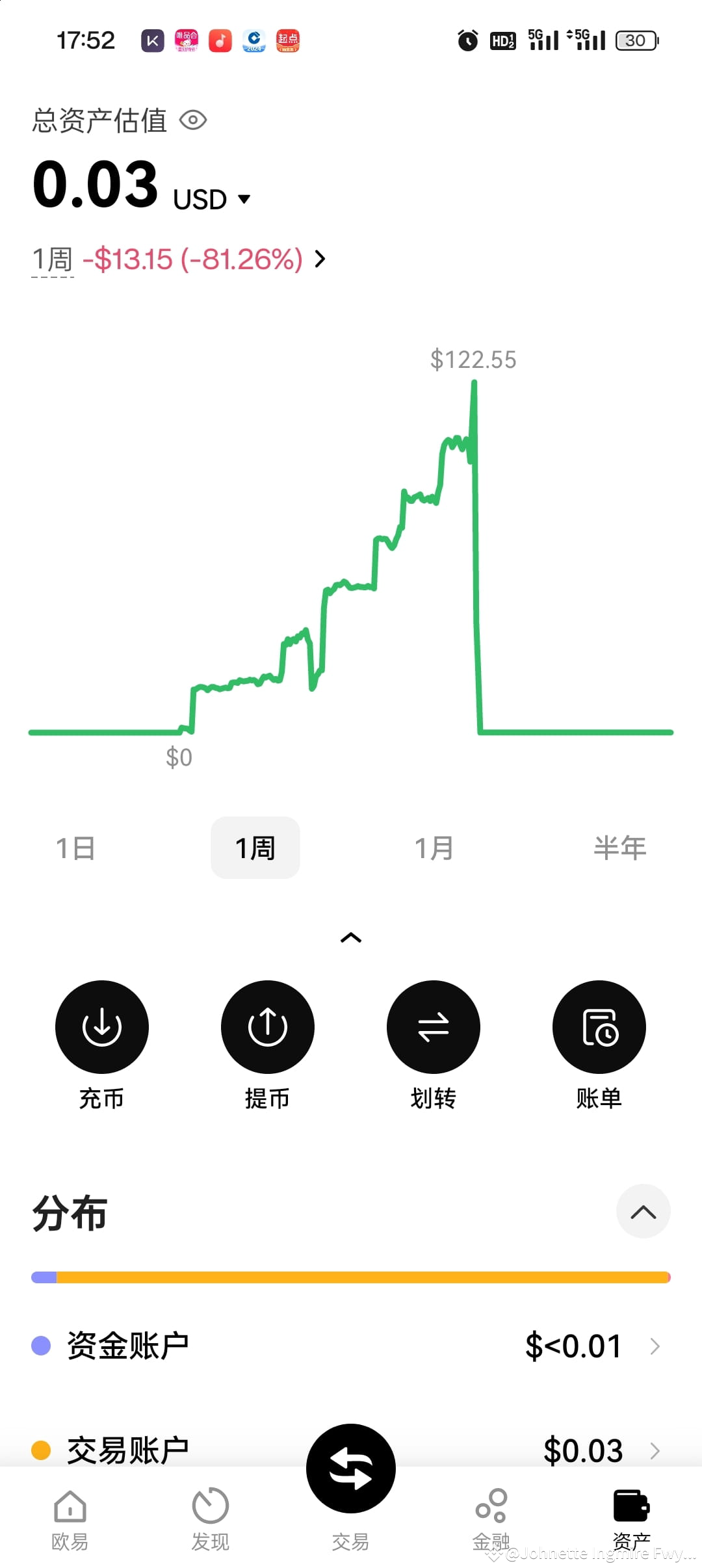This screenshot has width=702, height=1568.
Task: Collapse the 分布 distribution section
Action: pos(643,1212)
